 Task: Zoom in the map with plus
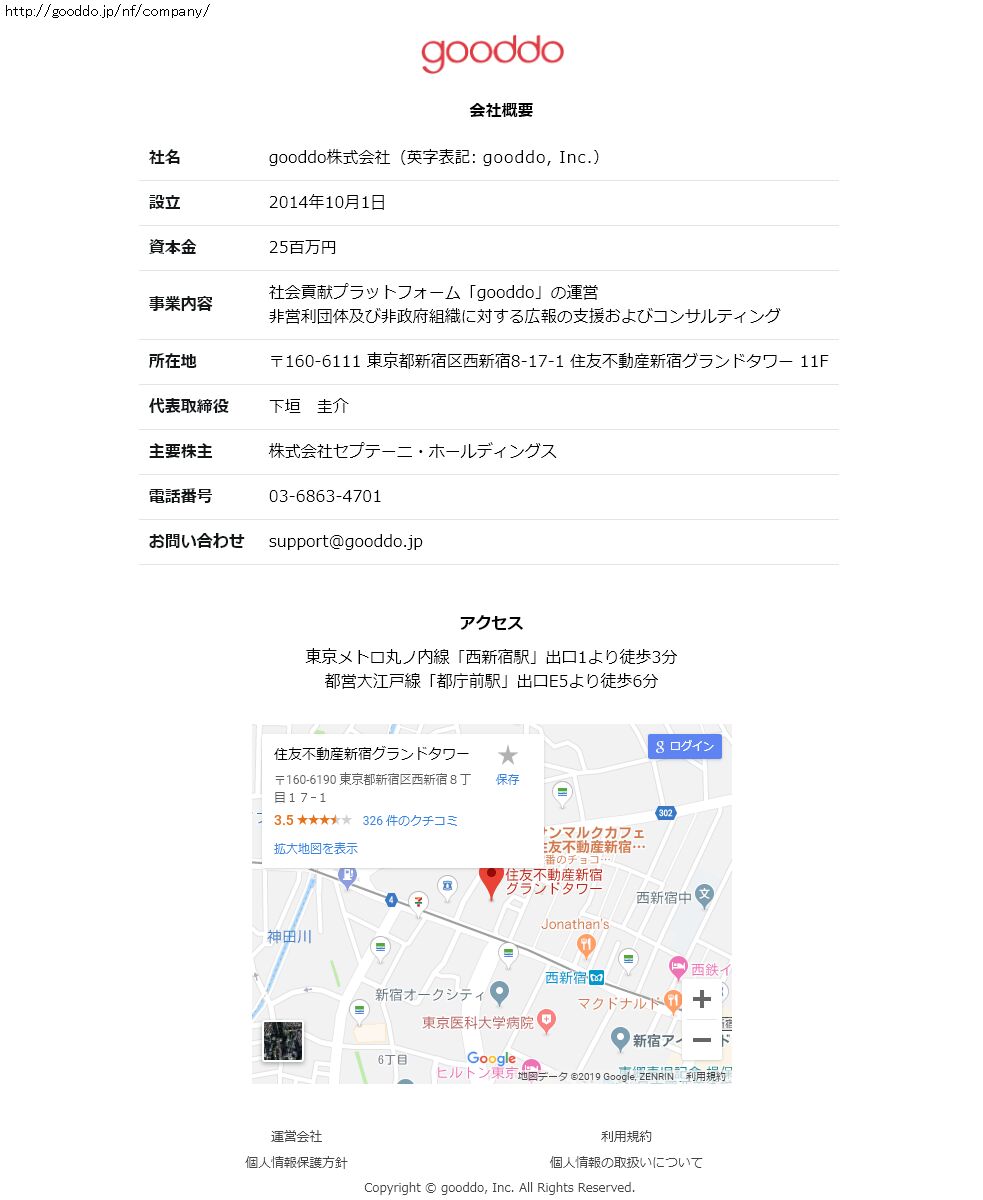(702, 999)
